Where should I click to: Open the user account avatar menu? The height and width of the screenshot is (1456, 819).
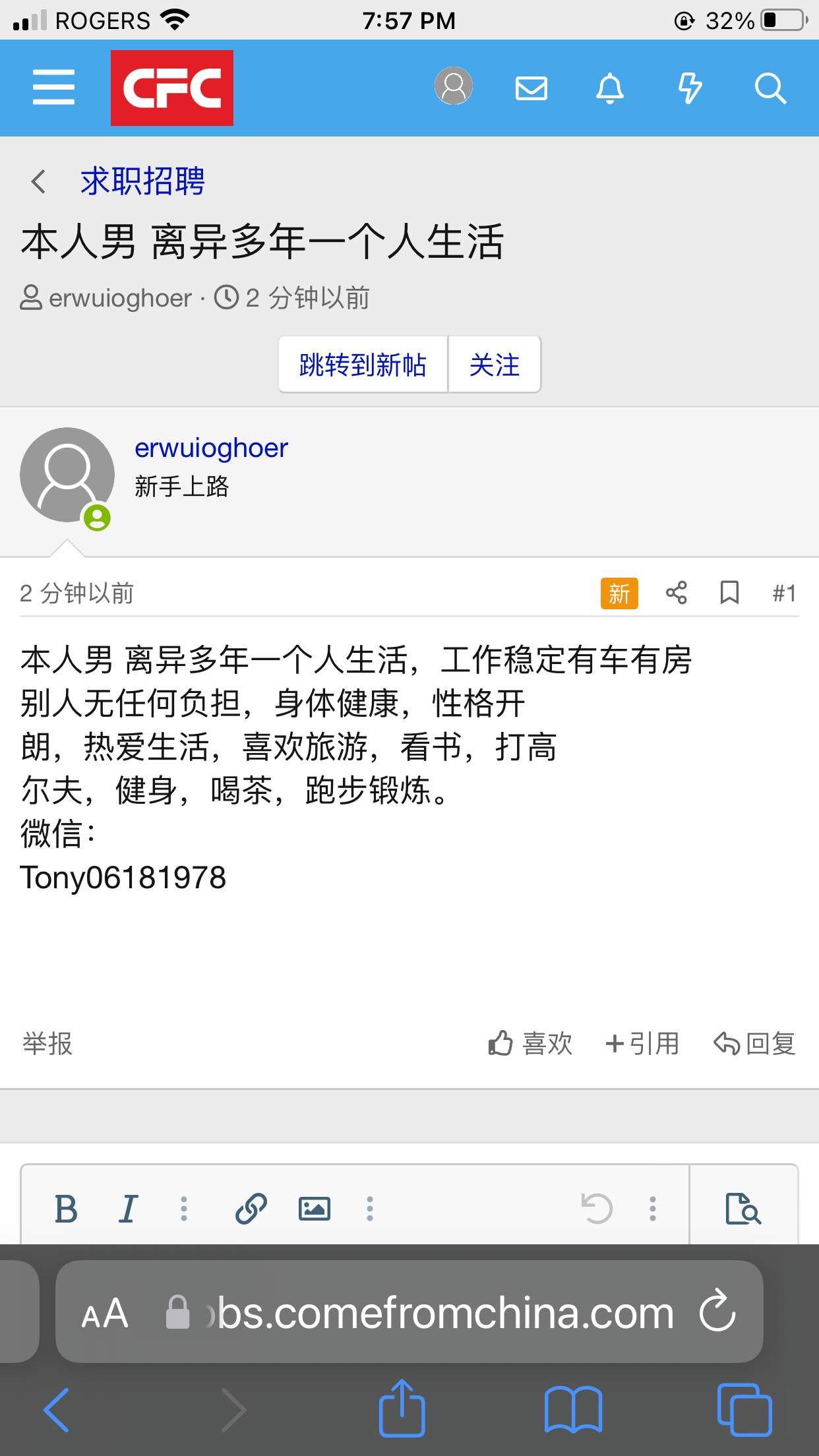(x=454, y=86)
